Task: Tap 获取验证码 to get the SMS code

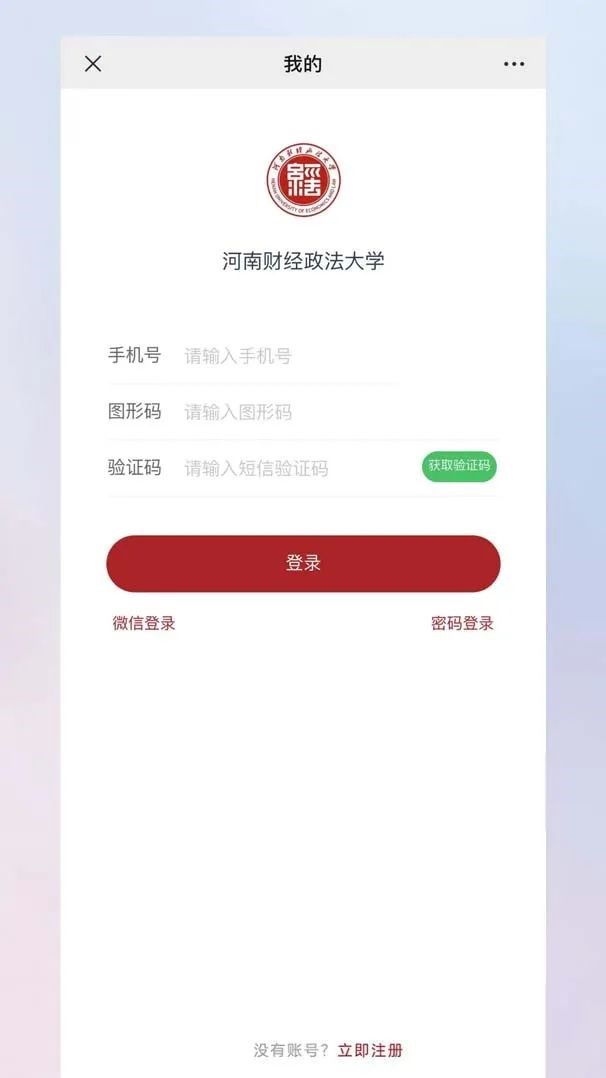Action: pyautogui.click(x=459, y=466)
